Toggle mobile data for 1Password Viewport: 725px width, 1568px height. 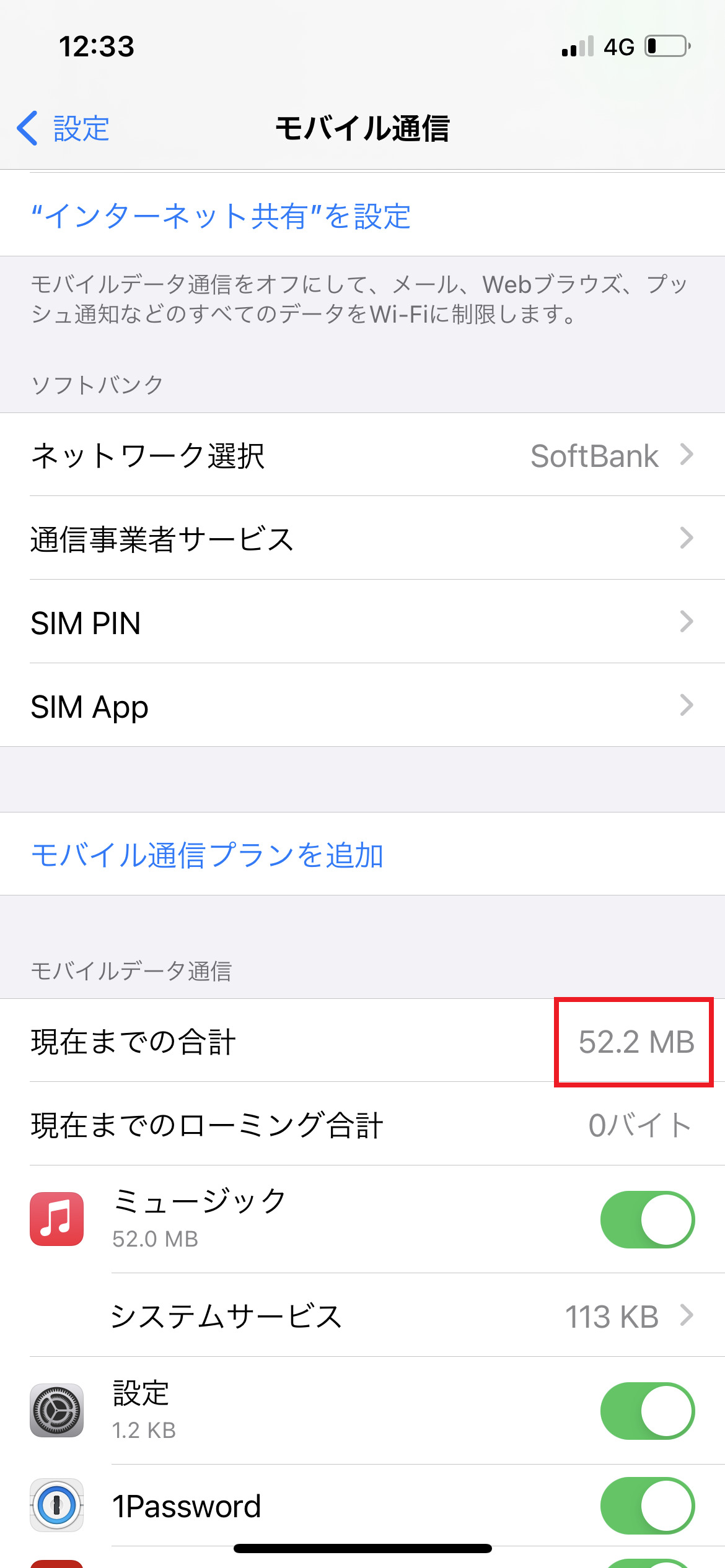click(x=647, y=1505)
